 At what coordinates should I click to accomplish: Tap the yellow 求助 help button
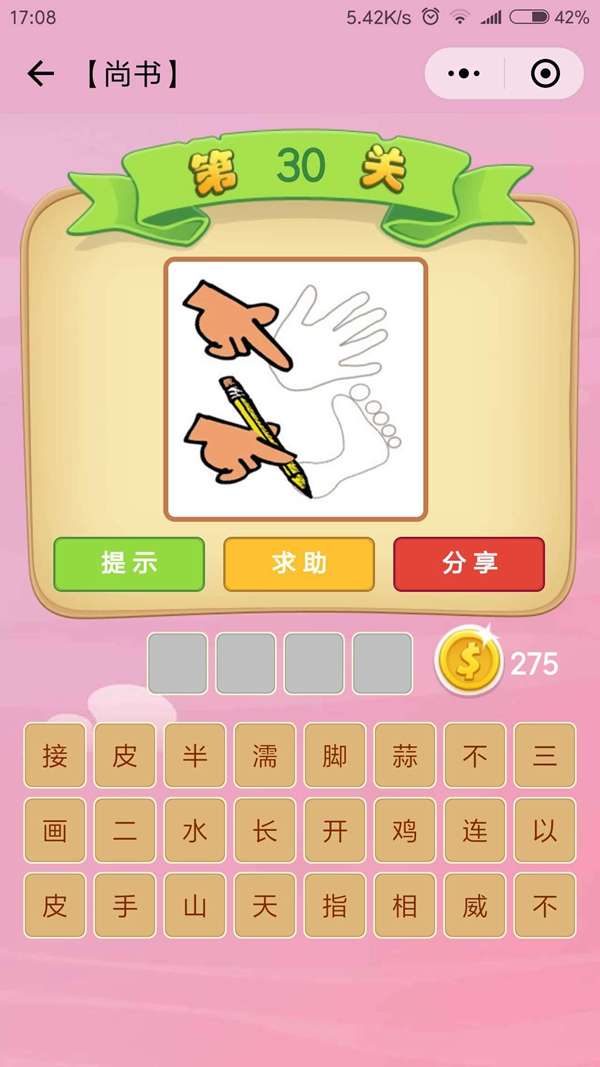pyautogui.click(x=299, y=563)
